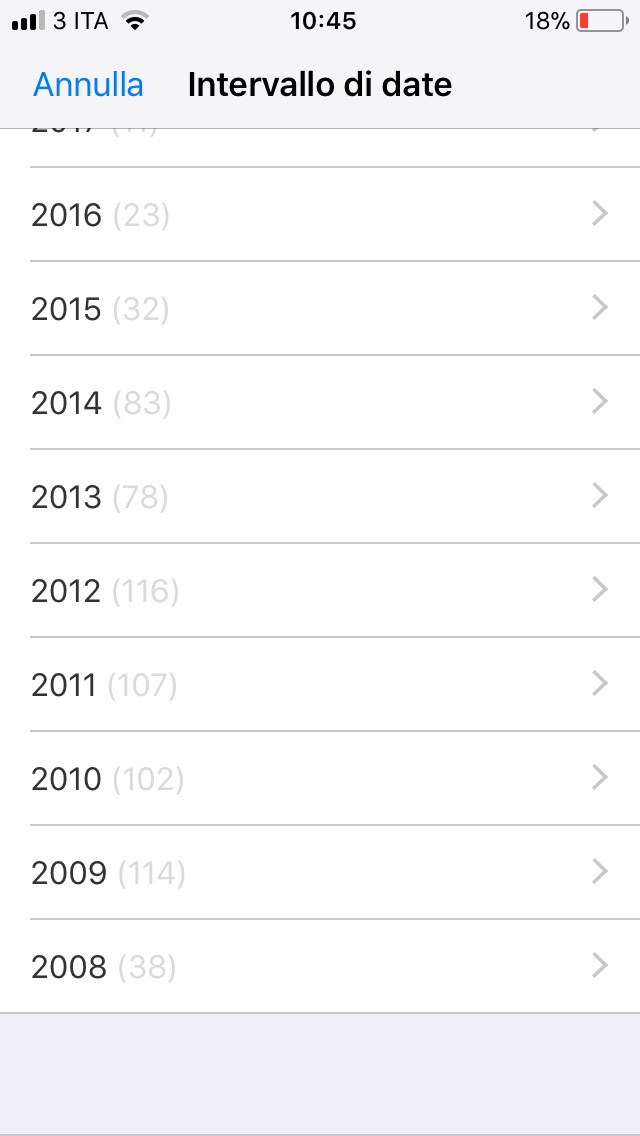This screenshot has height=1136, width=640.
Task: Open the 2016 date range
Action: pos(320,214)
